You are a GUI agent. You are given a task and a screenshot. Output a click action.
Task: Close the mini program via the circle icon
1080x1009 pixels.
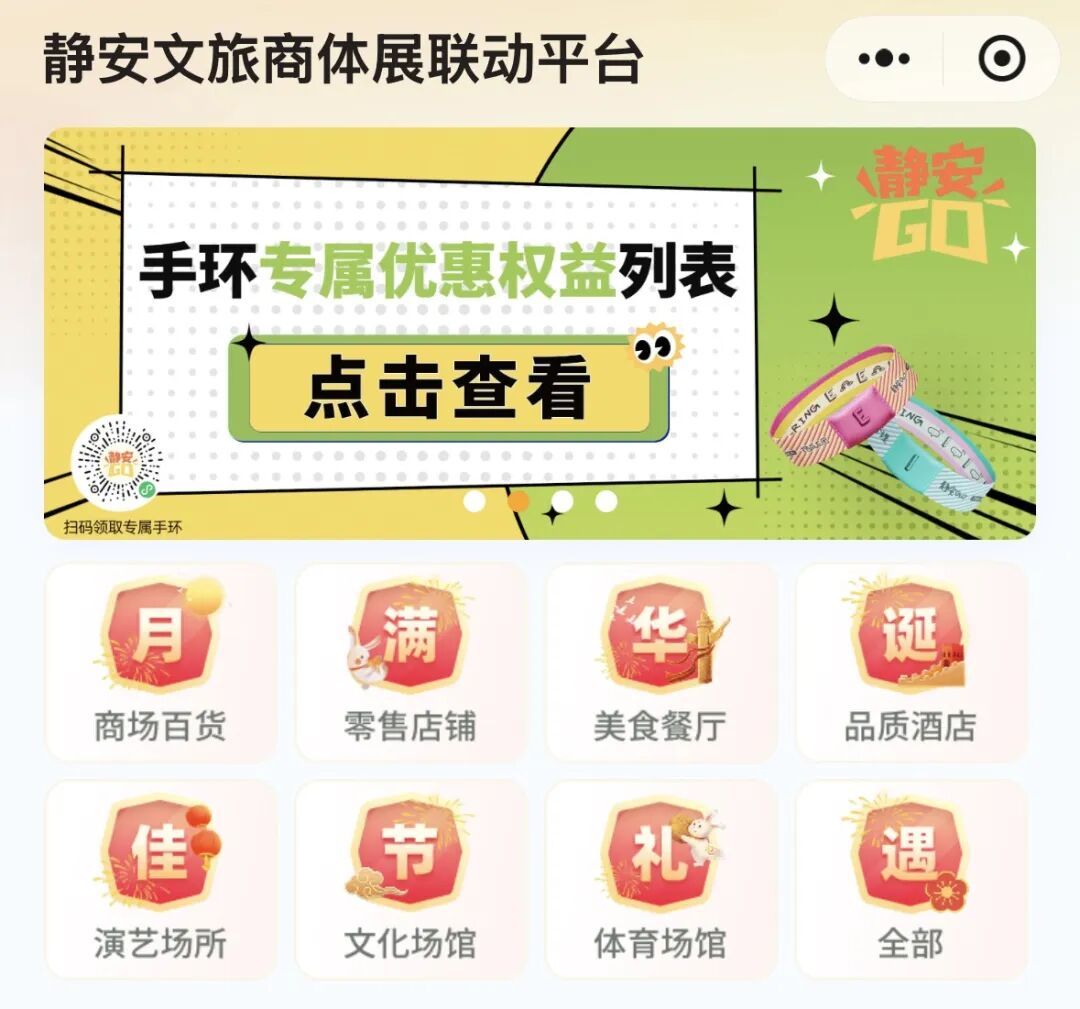pyautogui.click(x=1002, y=60)
